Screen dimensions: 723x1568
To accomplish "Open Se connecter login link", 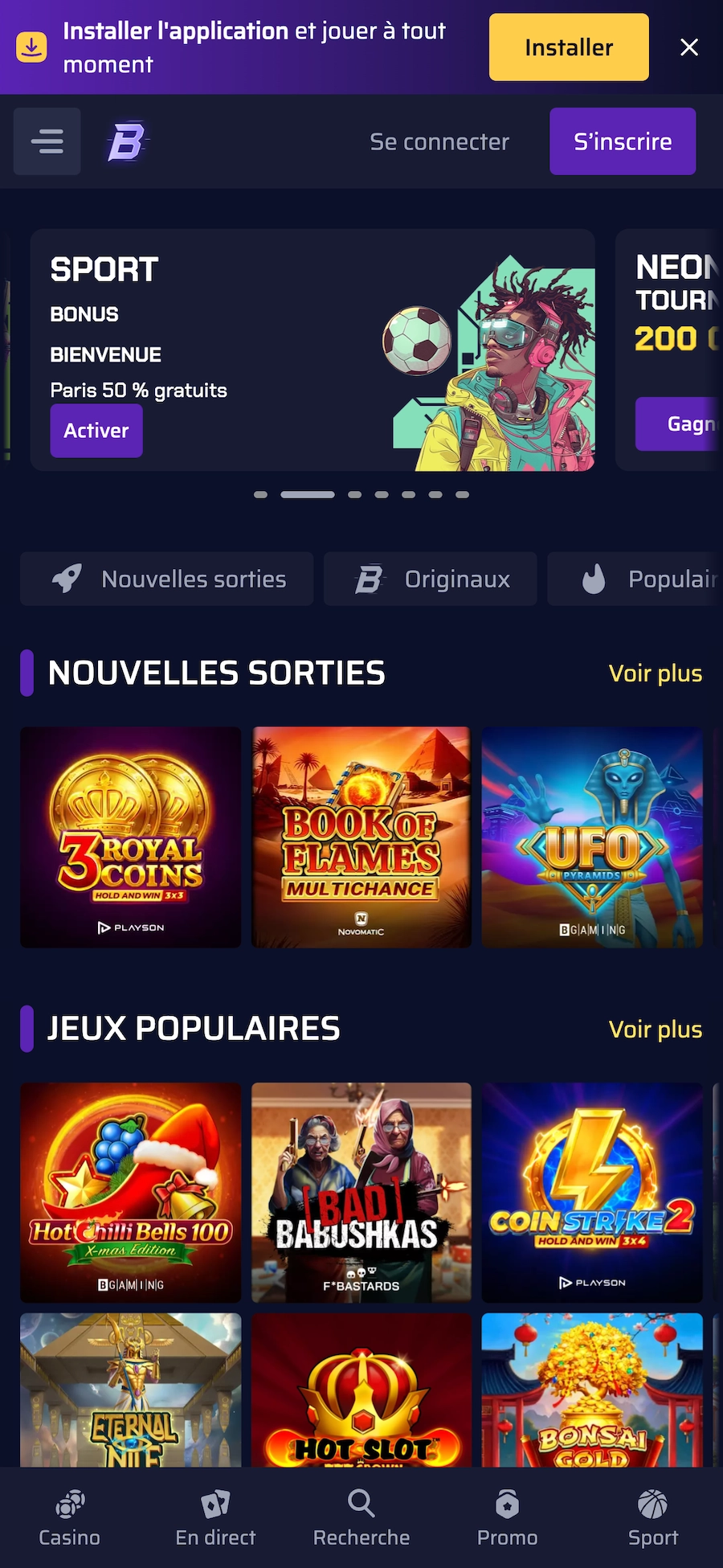I will pyautogui.click(x=439, y=141).
